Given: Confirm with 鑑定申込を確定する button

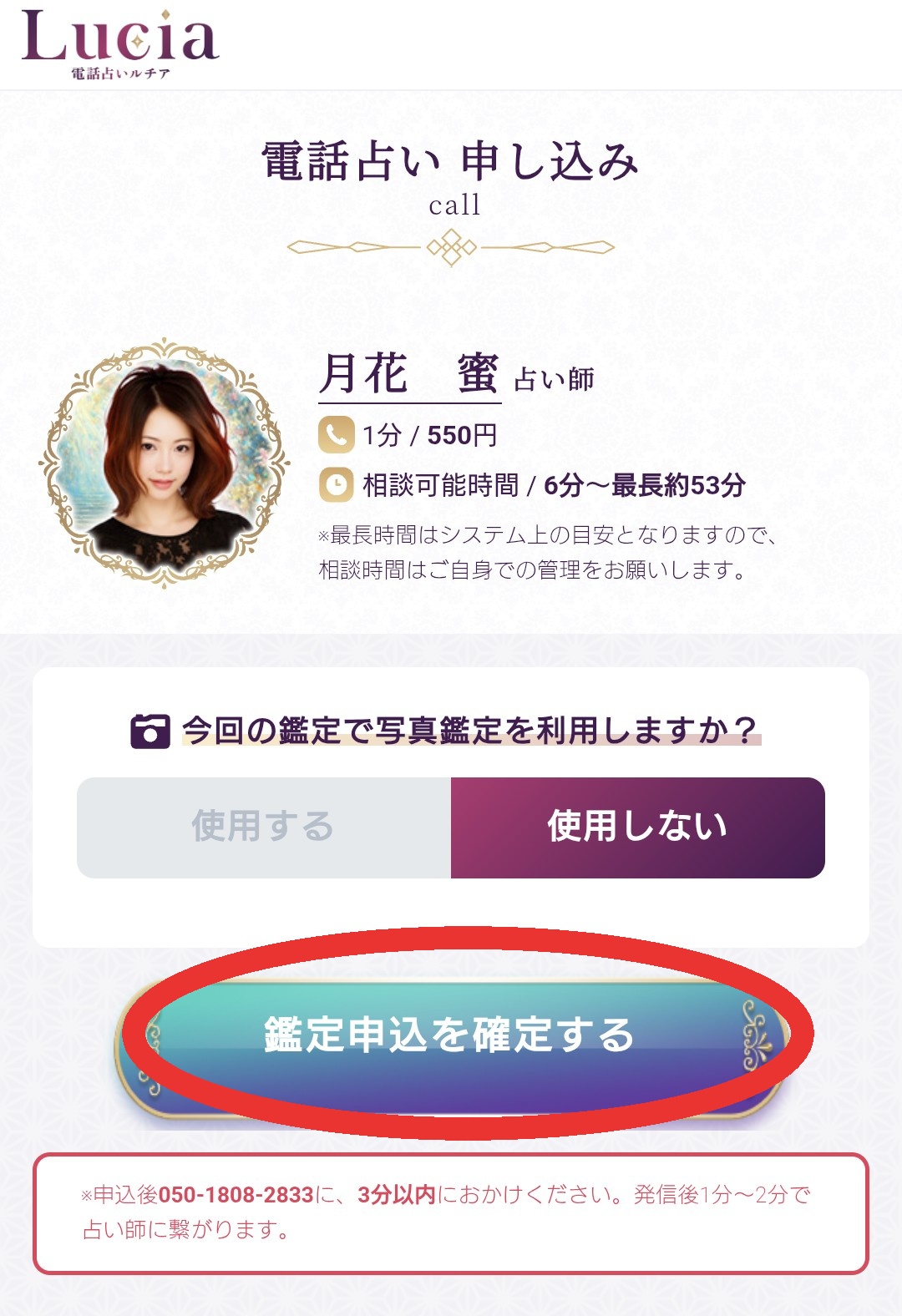Looking at the screenshot, I should coord(451,1035).
